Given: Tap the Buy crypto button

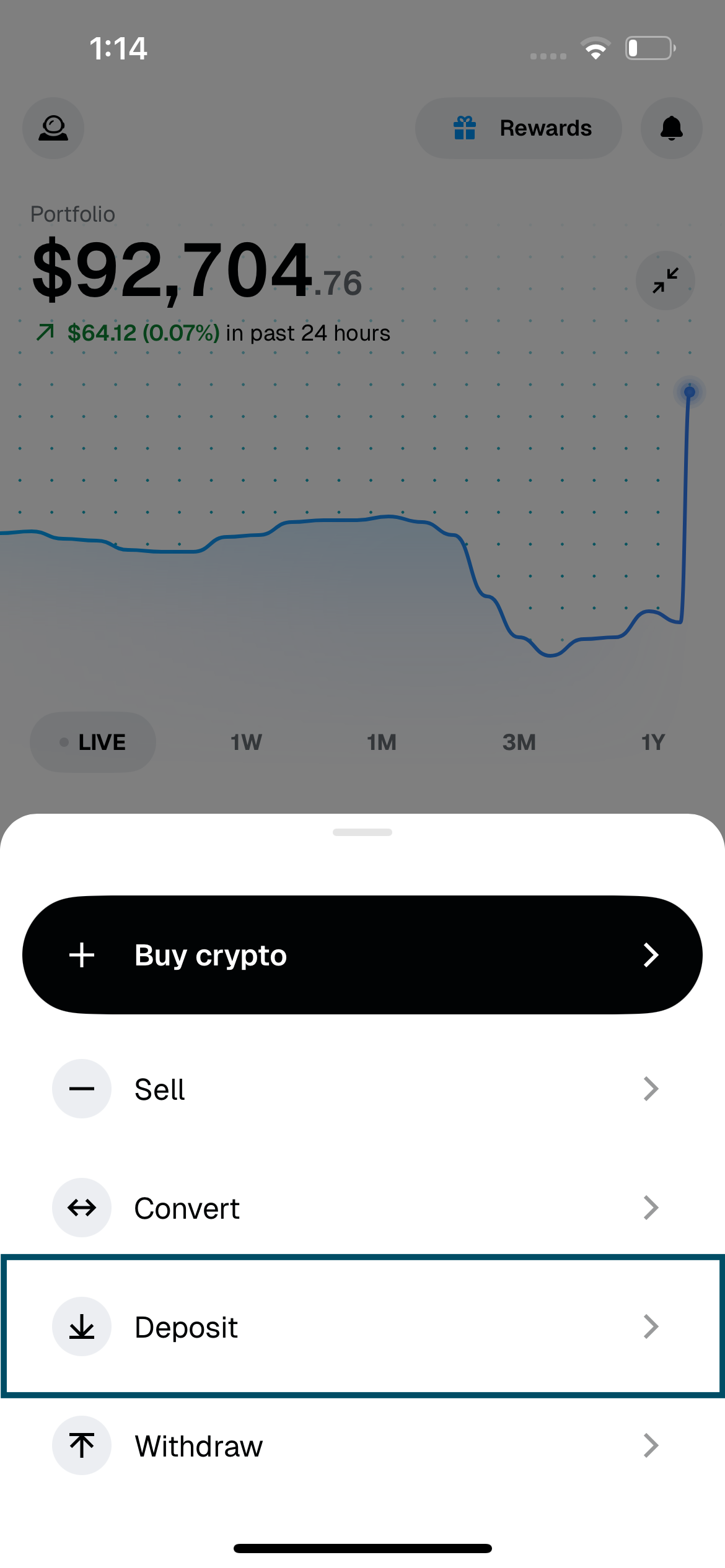Looking at the screenshot, I should click(362, 954).
